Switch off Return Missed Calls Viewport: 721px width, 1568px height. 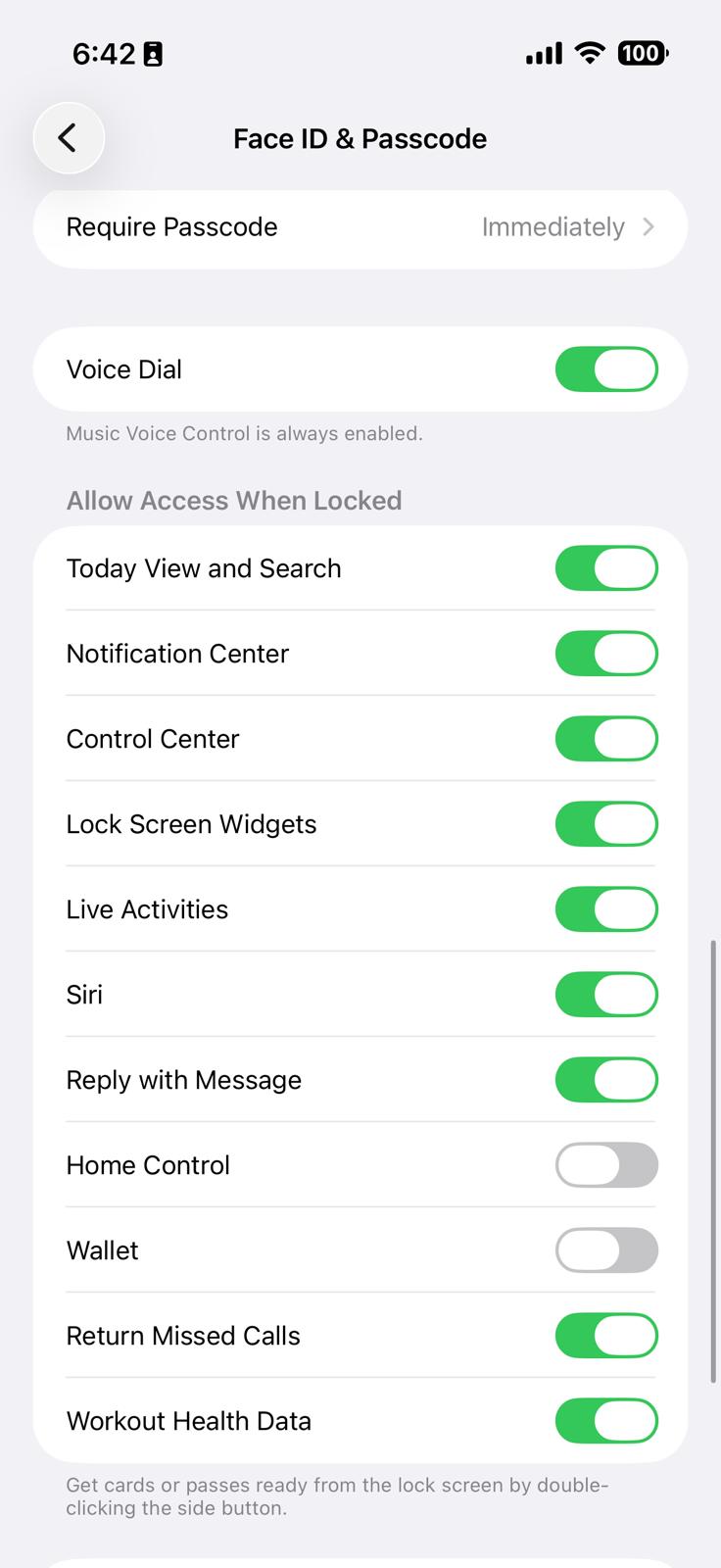pos(605,1336)
